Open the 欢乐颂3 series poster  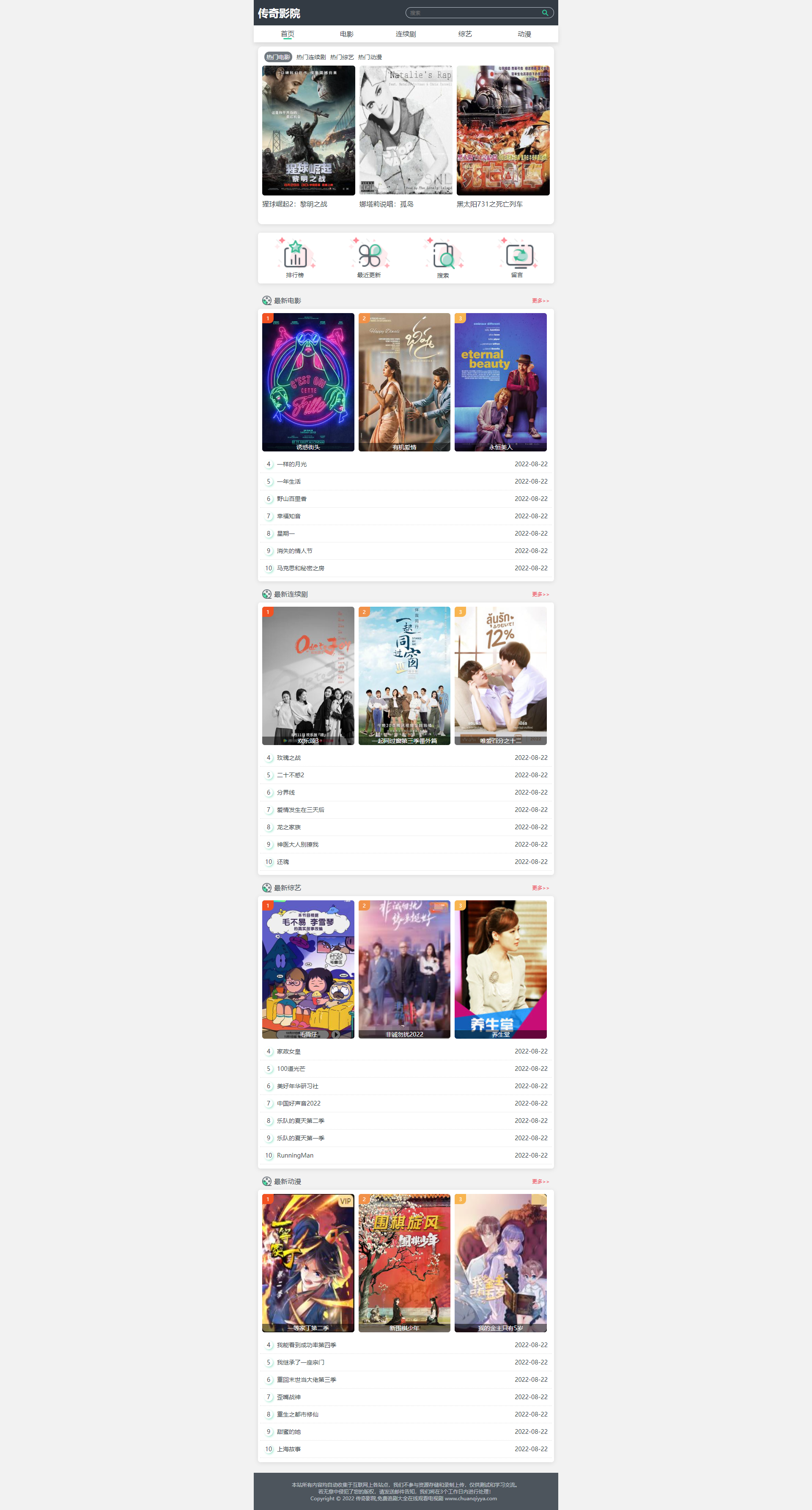pyautogui.click(x=308, y=675)
